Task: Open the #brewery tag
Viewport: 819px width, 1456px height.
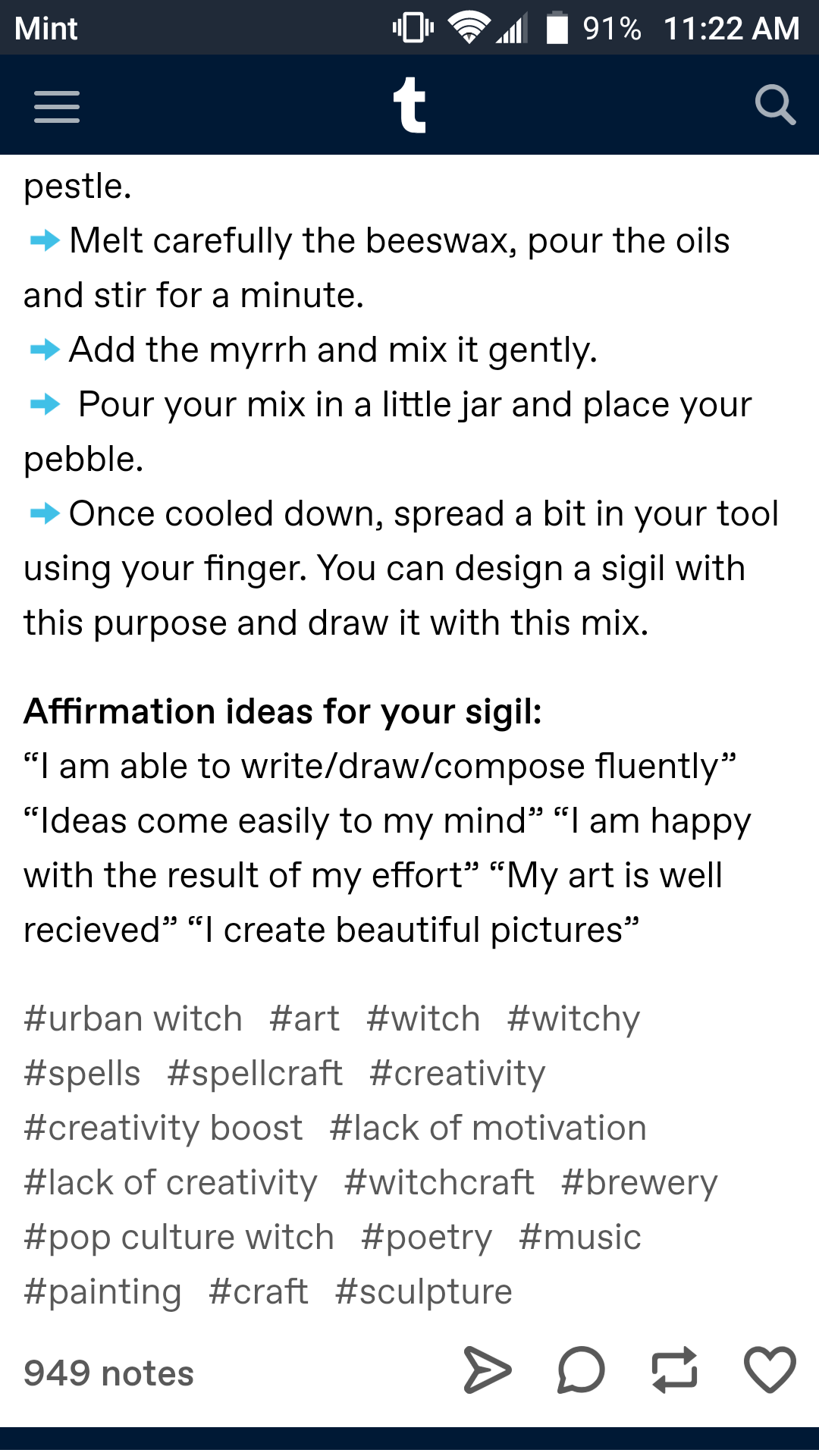Action: click(x=639, y=1183)
